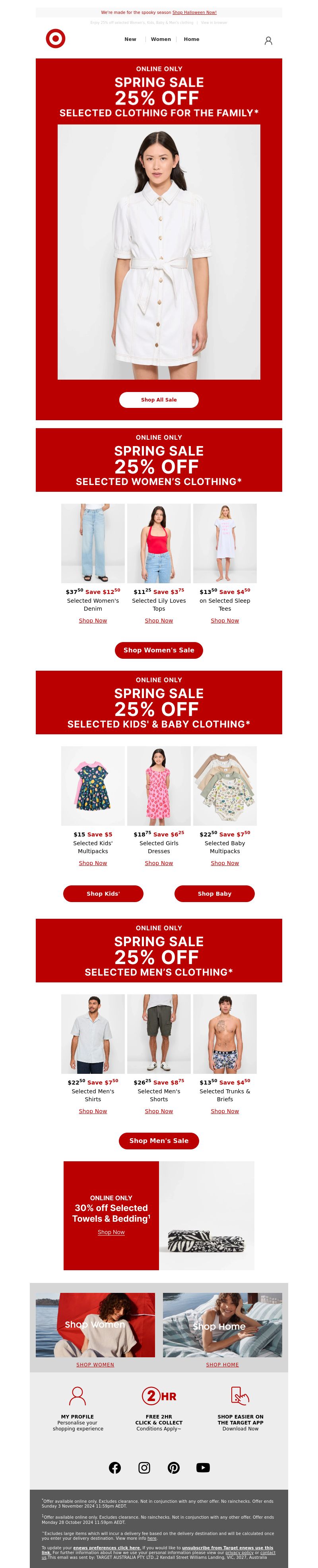Open the YouTube icon
Image resolution: width=318 pixels, height=1568 pixels.
pos(203,1467)
